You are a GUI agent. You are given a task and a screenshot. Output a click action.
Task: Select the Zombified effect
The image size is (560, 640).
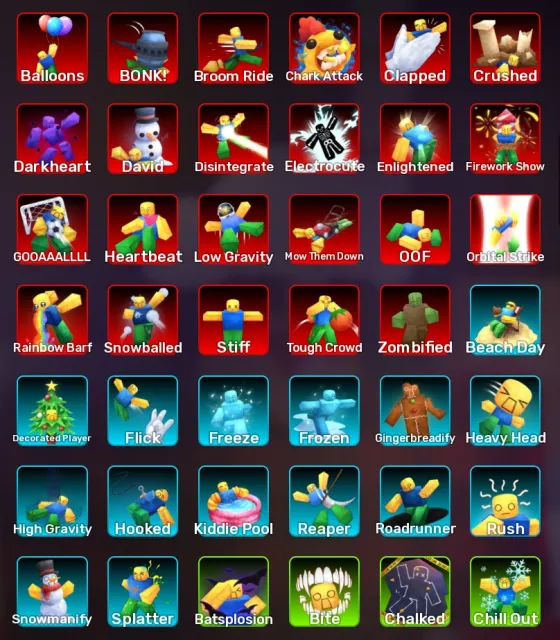click(x=415, y=320)
